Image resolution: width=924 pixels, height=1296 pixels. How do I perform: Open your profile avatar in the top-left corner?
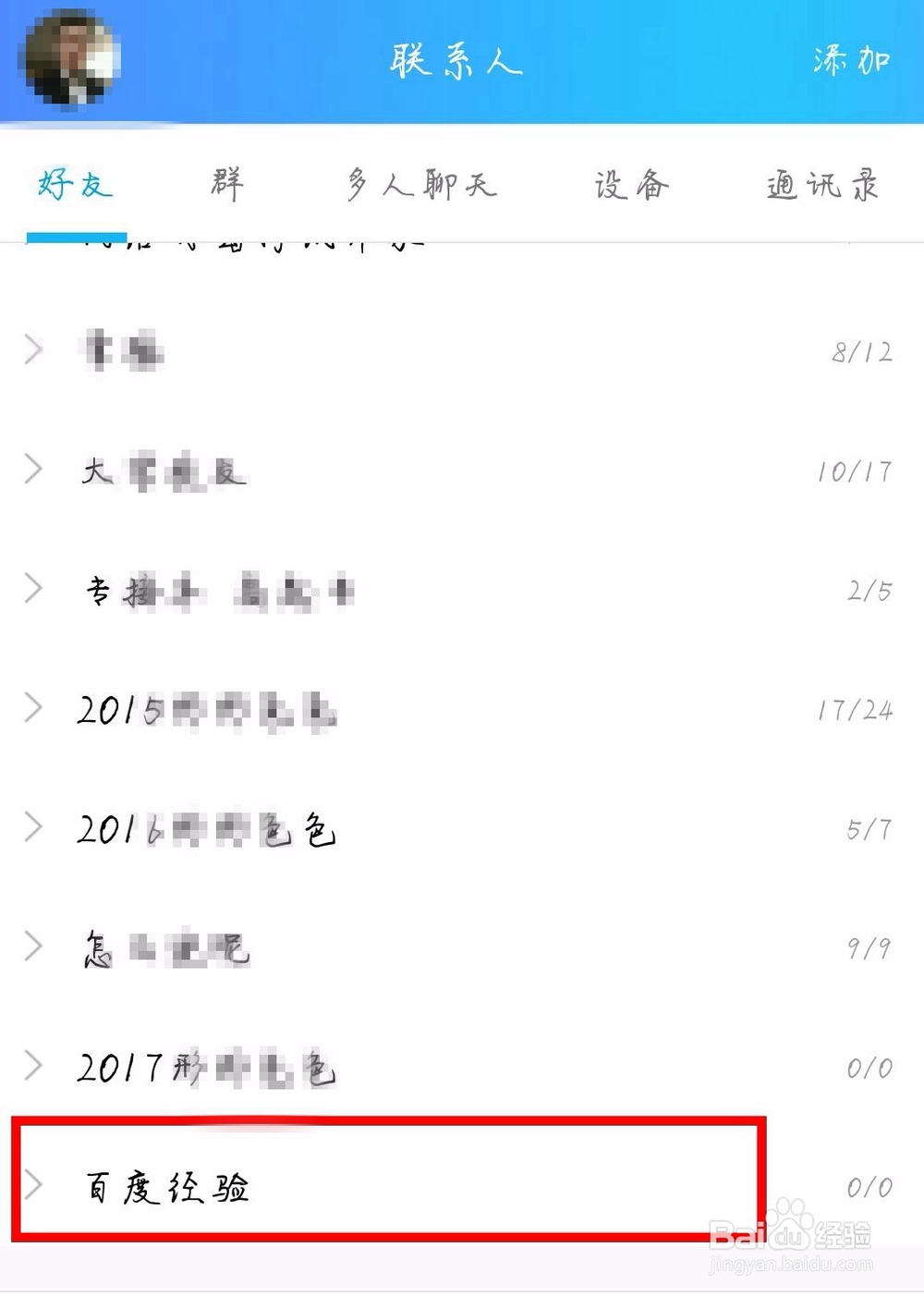(x=69, y=58)
